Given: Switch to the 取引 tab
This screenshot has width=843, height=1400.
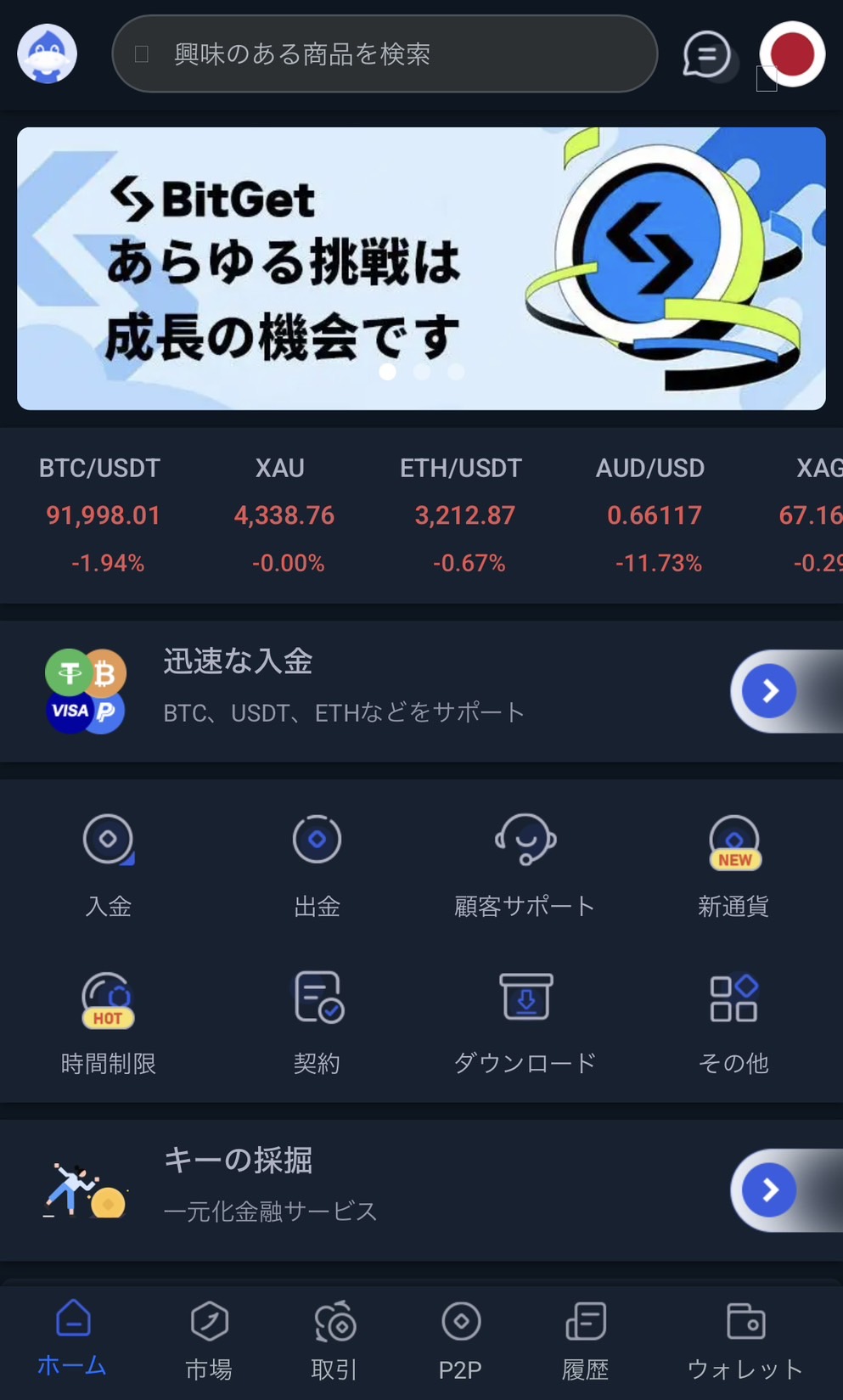Looking at the screenshot, I should coord(334,1340).
